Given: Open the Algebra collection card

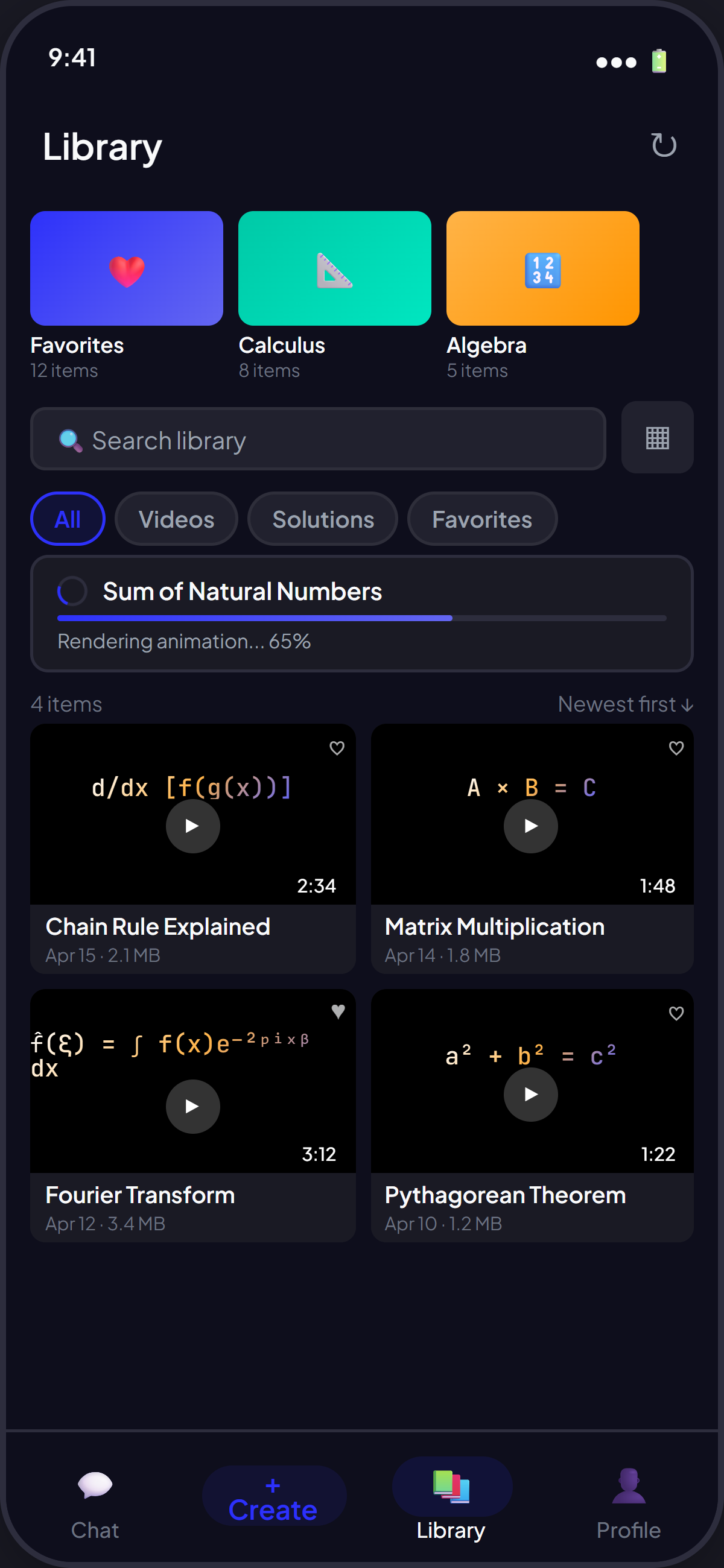Looking at the screenshot, I should click(542, 268).
